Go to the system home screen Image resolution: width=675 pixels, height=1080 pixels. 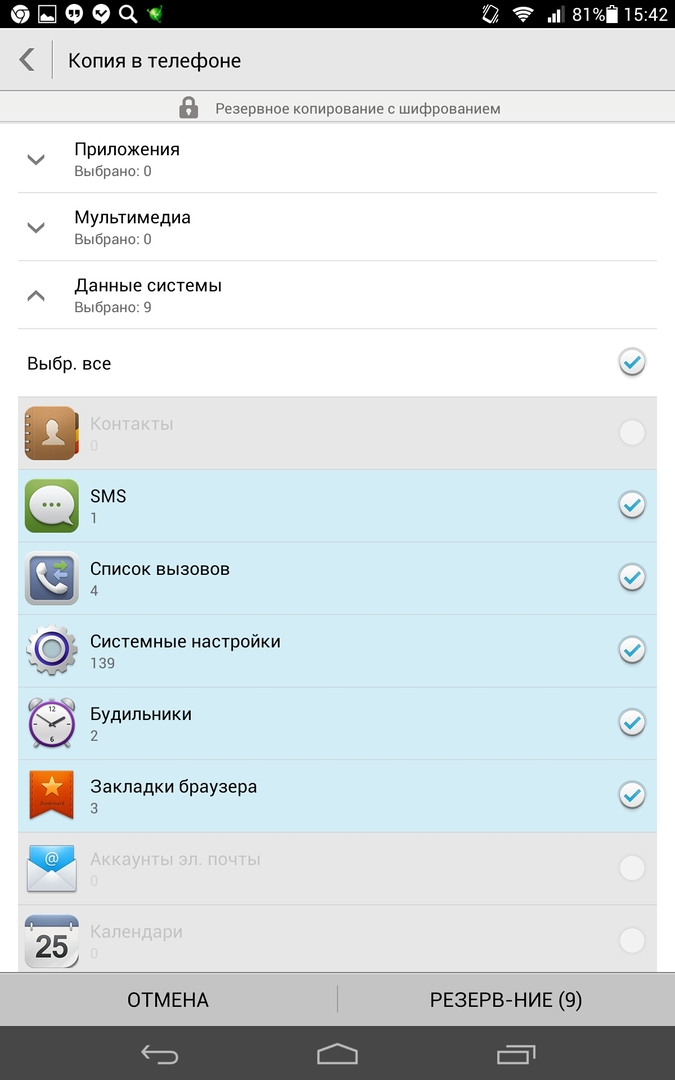click(x=337, y=1054)
